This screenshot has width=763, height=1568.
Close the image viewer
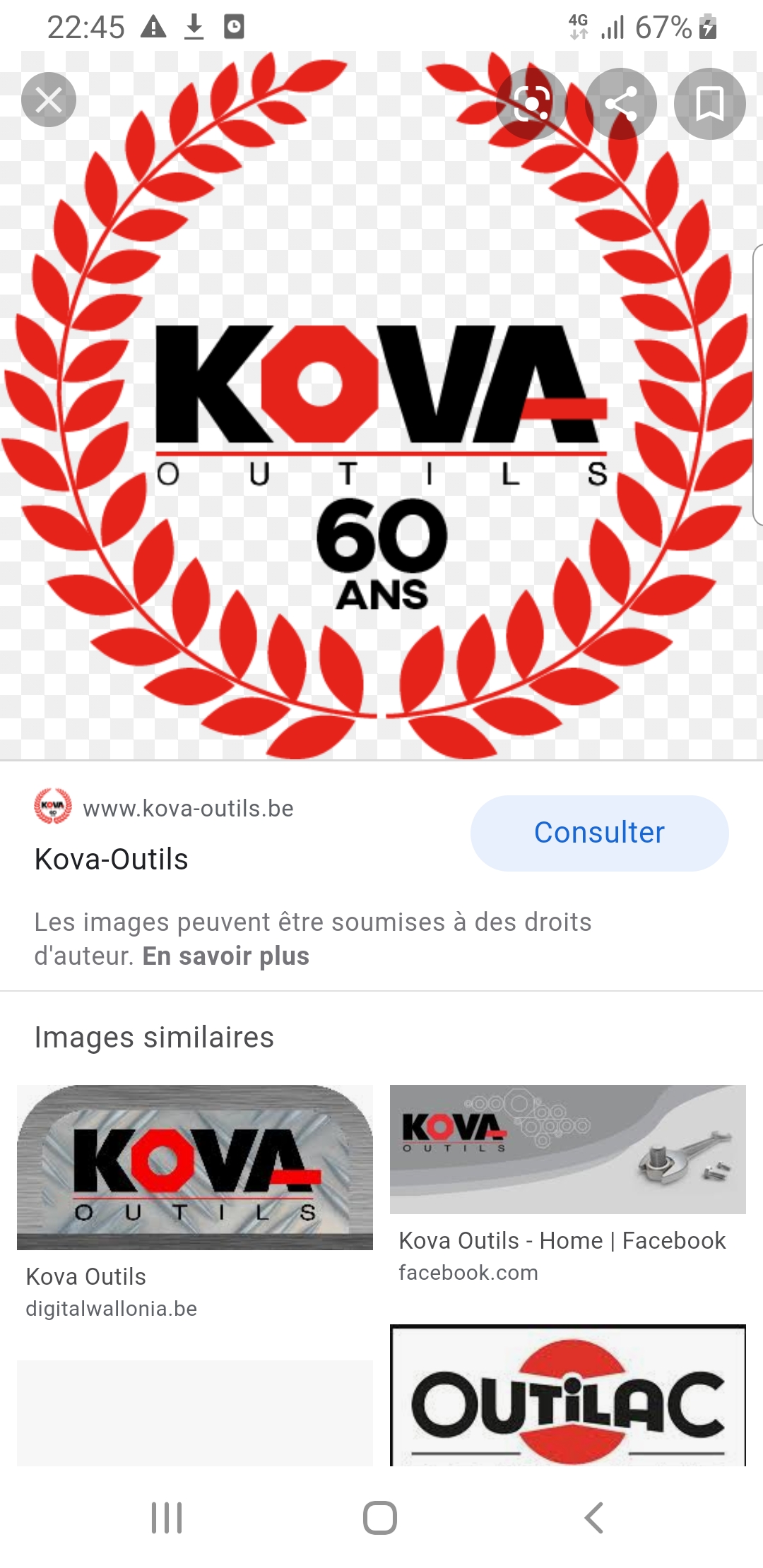[48, 100]
